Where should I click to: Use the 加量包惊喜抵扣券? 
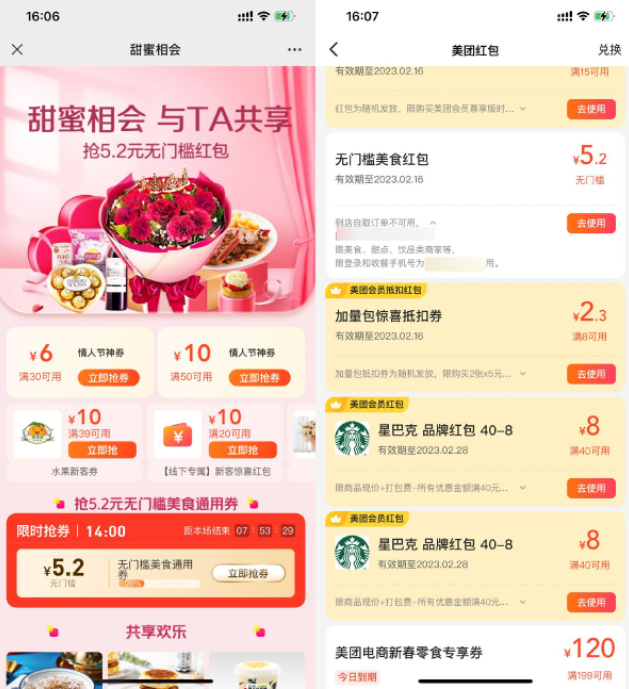click(x=591, y=373)
